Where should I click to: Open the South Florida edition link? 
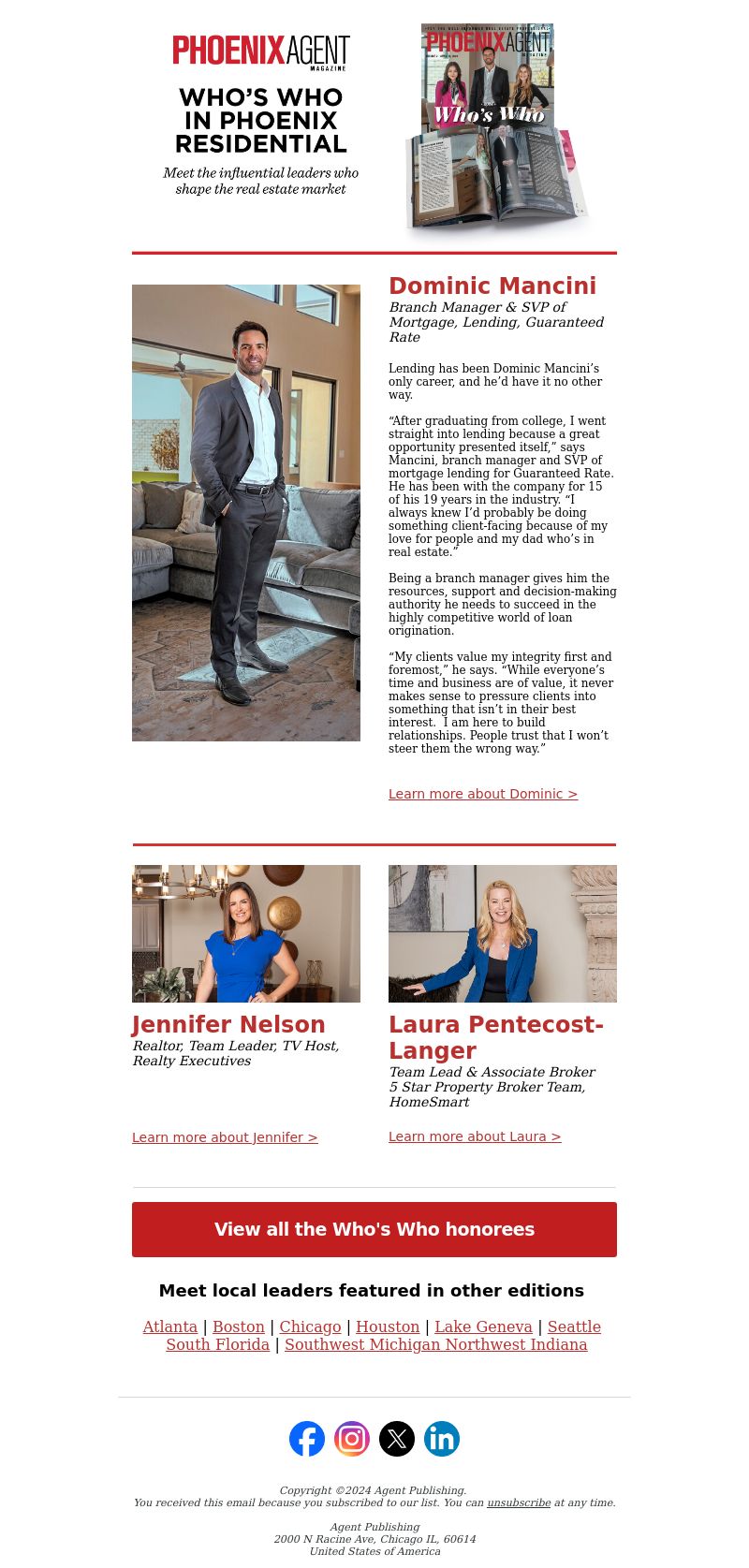tap(217, 1344)
